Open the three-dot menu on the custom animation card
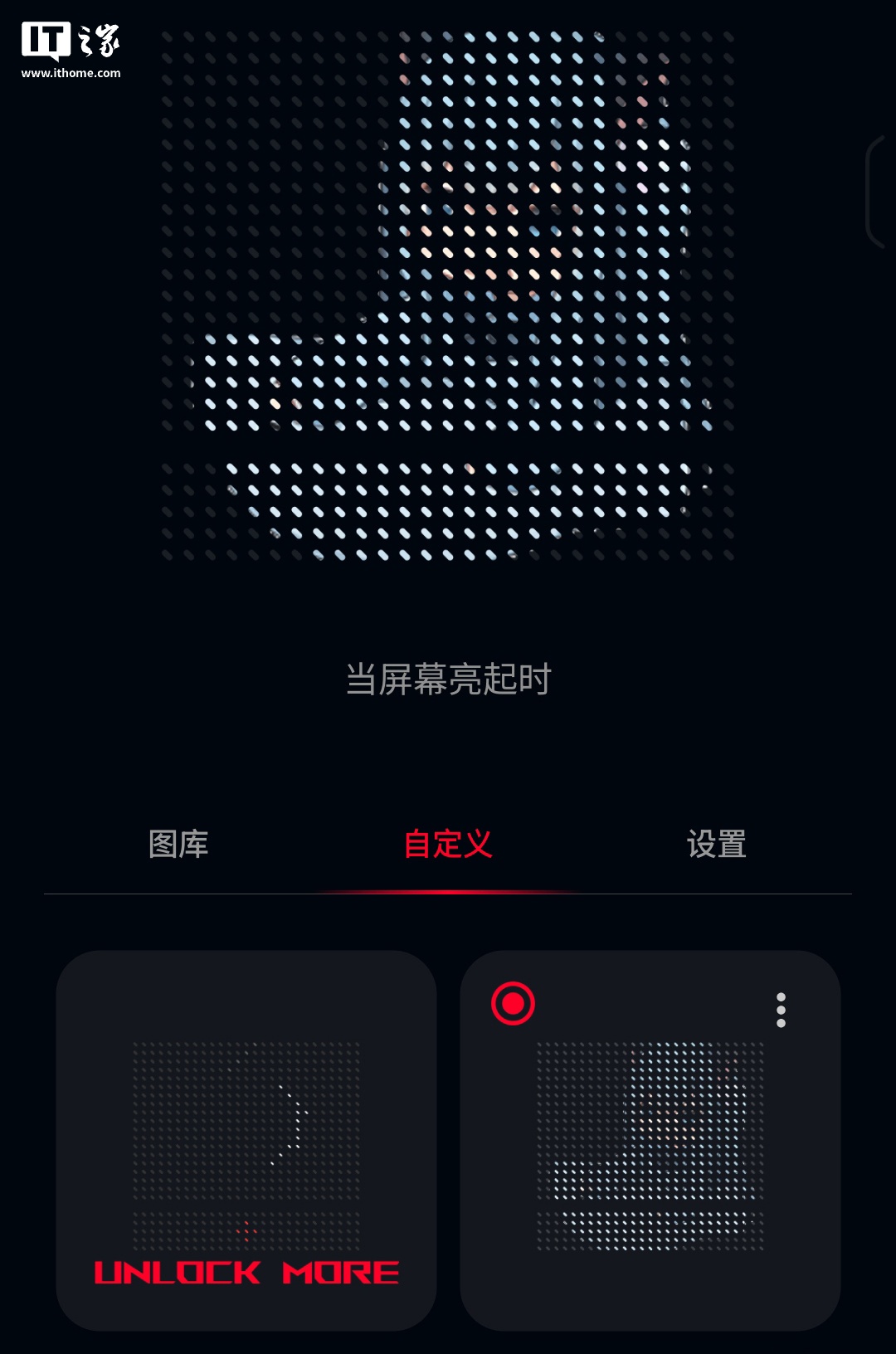The height and width of the screenshot is (1354, 896). 781,1010
